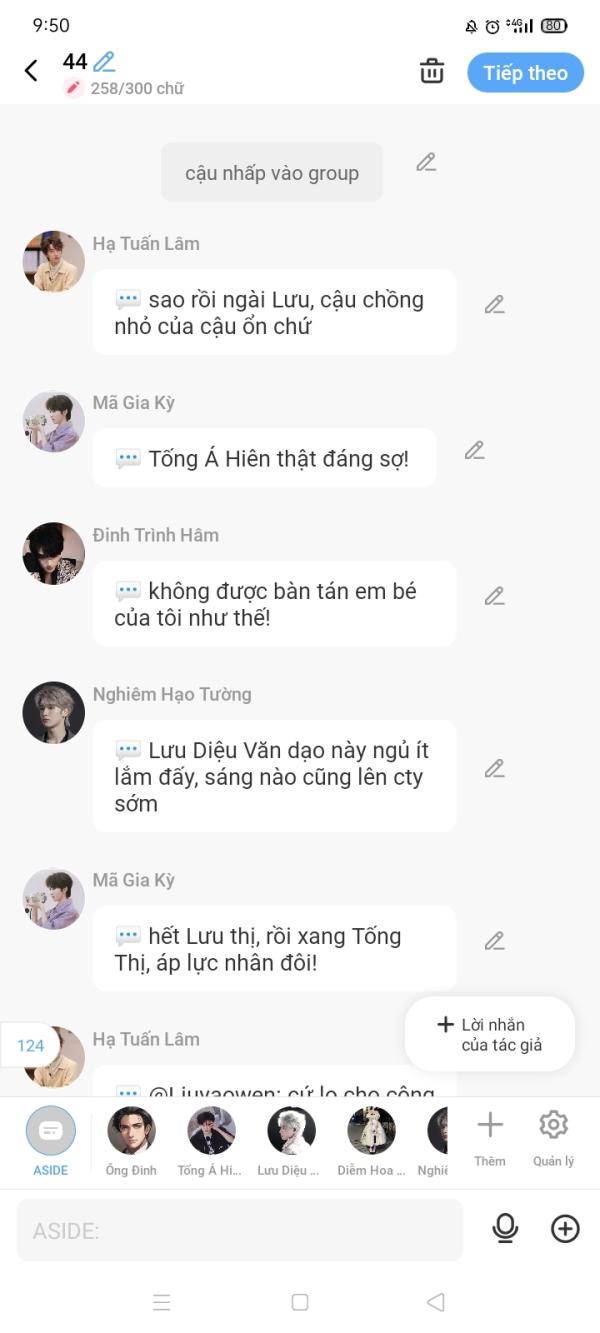The width and height of the screenshot is (600, 1333).
Task: Focus the ASIDE text input
Action: click(x=240, y=1230)
